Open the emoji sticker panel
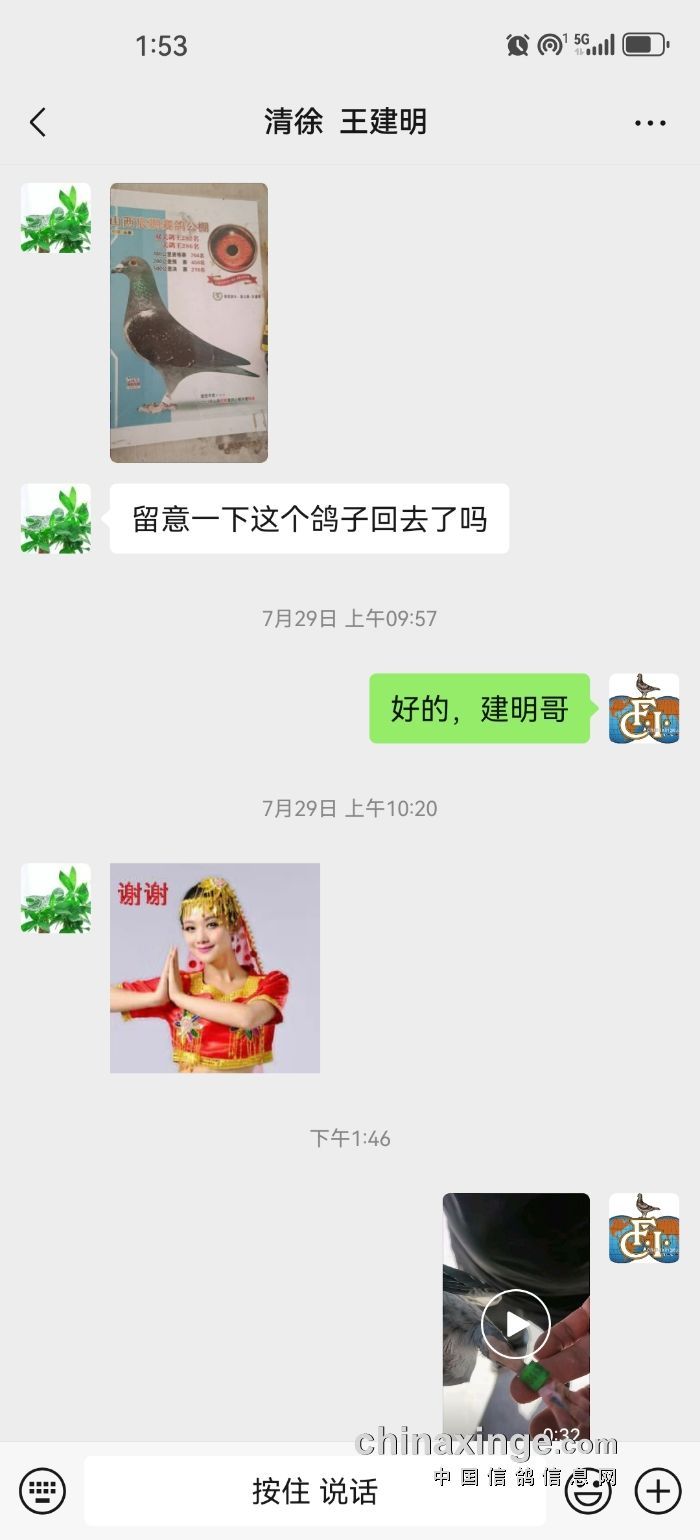The image size is (700, 1540). [x=588, y=1491]
